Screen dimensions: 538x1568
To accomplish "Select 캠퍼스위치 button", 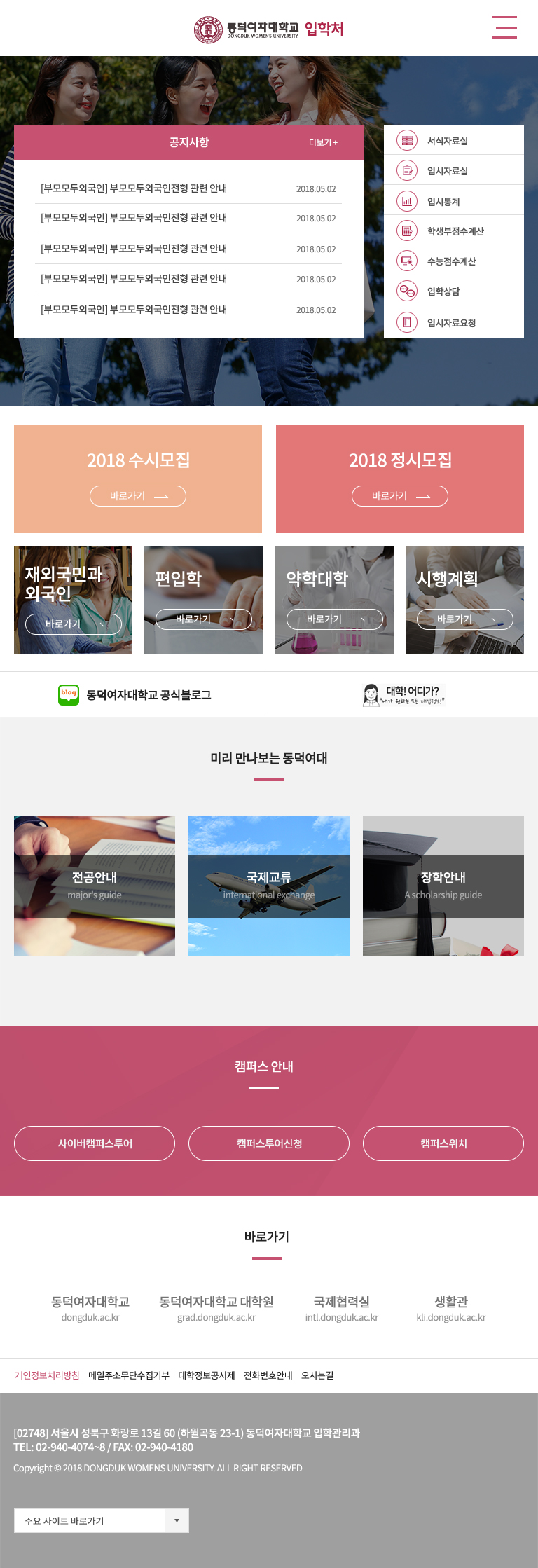I will 443,1143.
